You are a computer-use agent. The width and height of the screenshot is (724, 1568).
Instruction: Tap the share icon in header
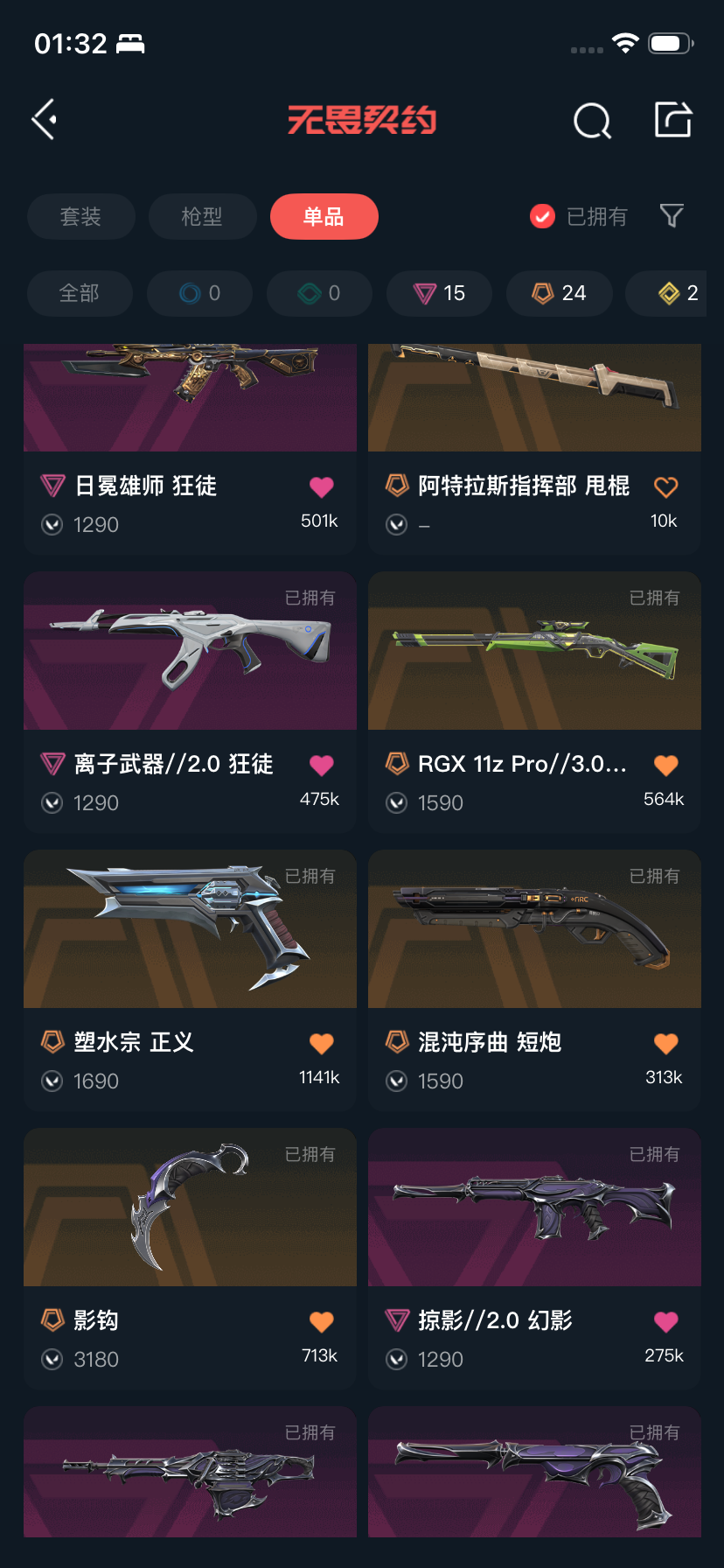(x=673, y=120)
